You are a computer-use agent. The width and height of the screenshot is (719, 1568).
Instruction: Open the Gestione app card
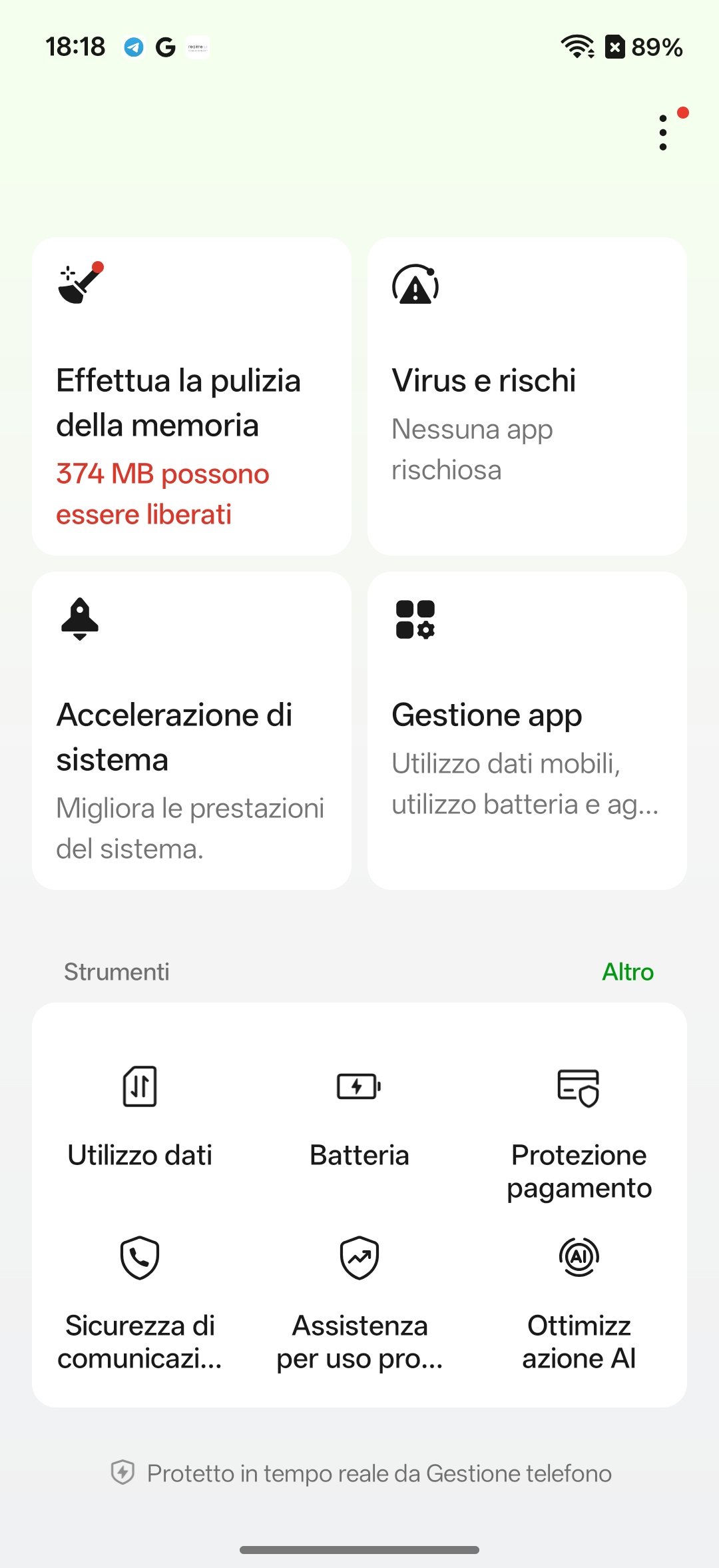pyautogui.click(x=527, y=730)
